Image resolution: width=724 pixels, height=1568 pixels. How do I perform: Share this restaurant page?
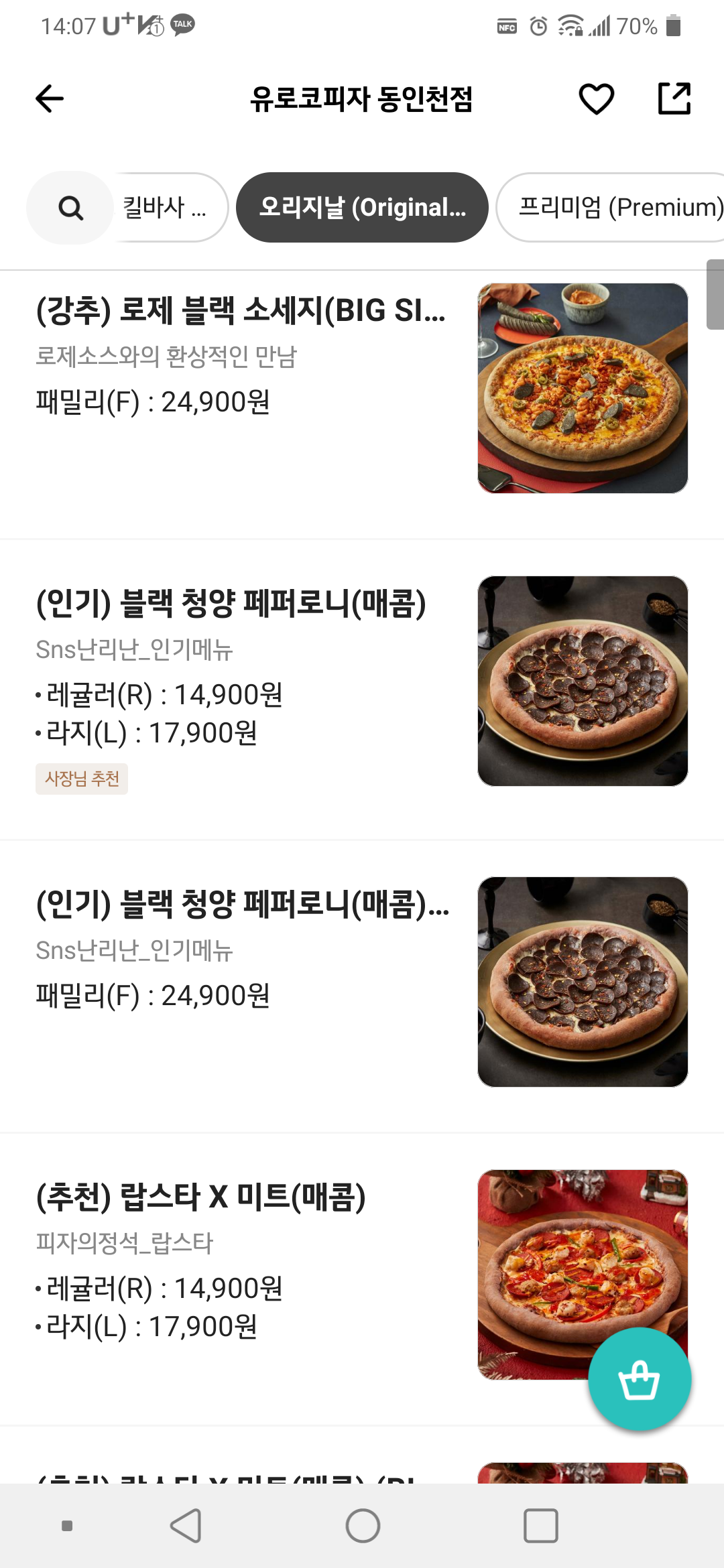coord(674,99)
